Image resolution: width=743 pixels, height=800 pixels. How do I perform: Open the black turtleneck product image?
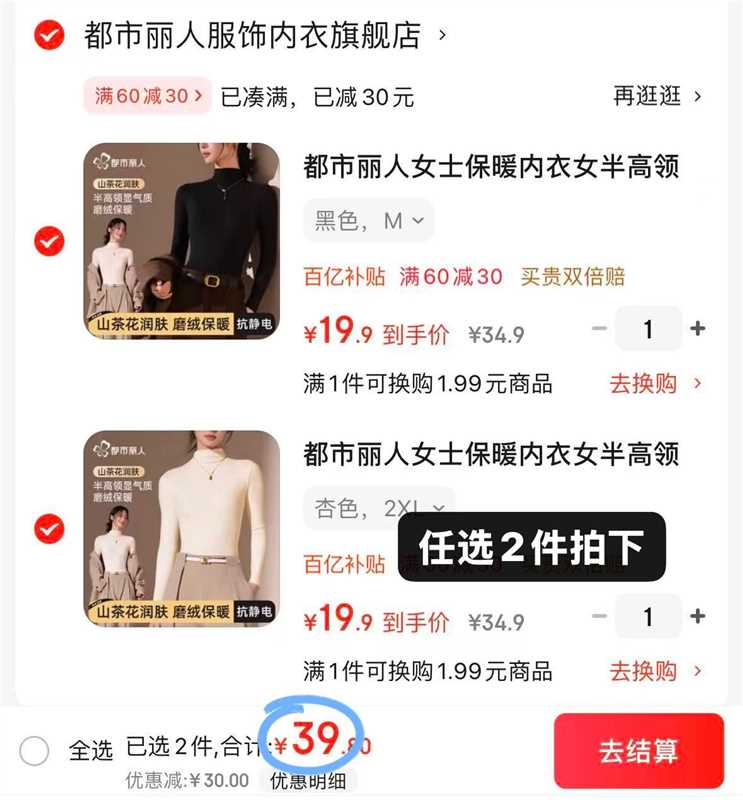(x=182, y=241)
